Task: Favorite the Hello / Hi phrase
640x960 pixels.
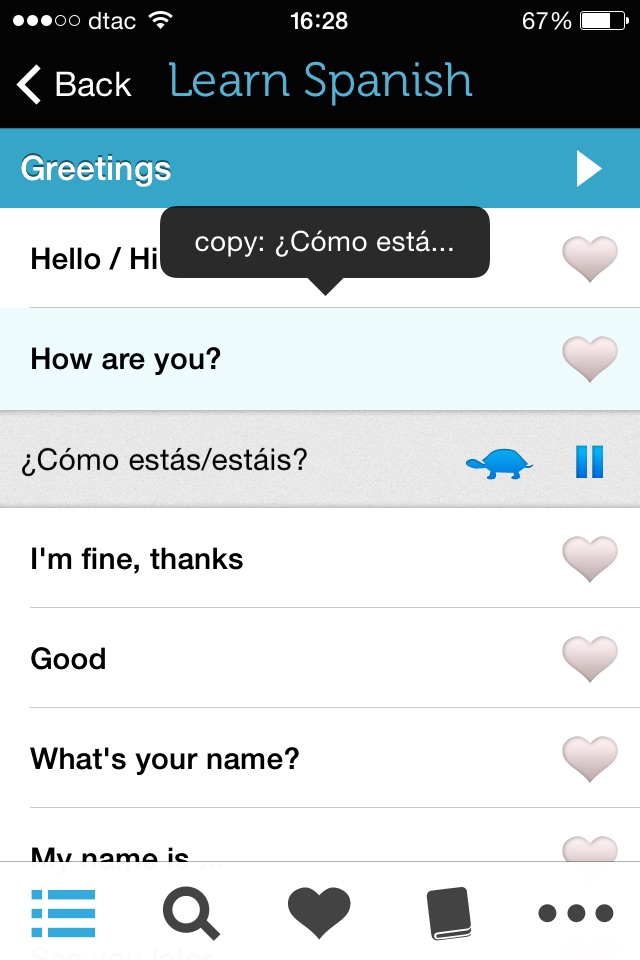Action: 590,258
